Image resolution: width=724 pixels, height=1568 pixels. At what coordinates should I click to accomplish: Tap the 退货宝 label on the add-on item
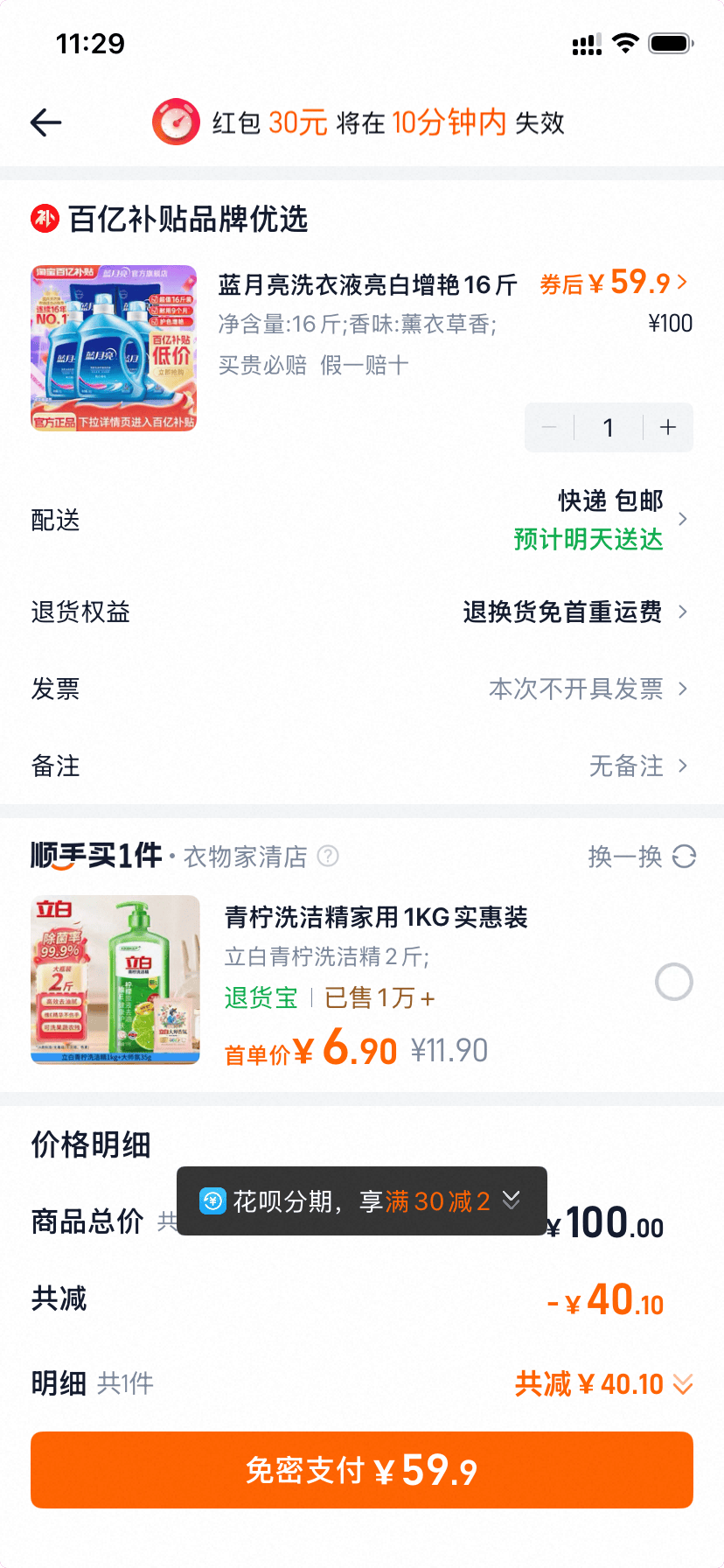coord(261,997)
